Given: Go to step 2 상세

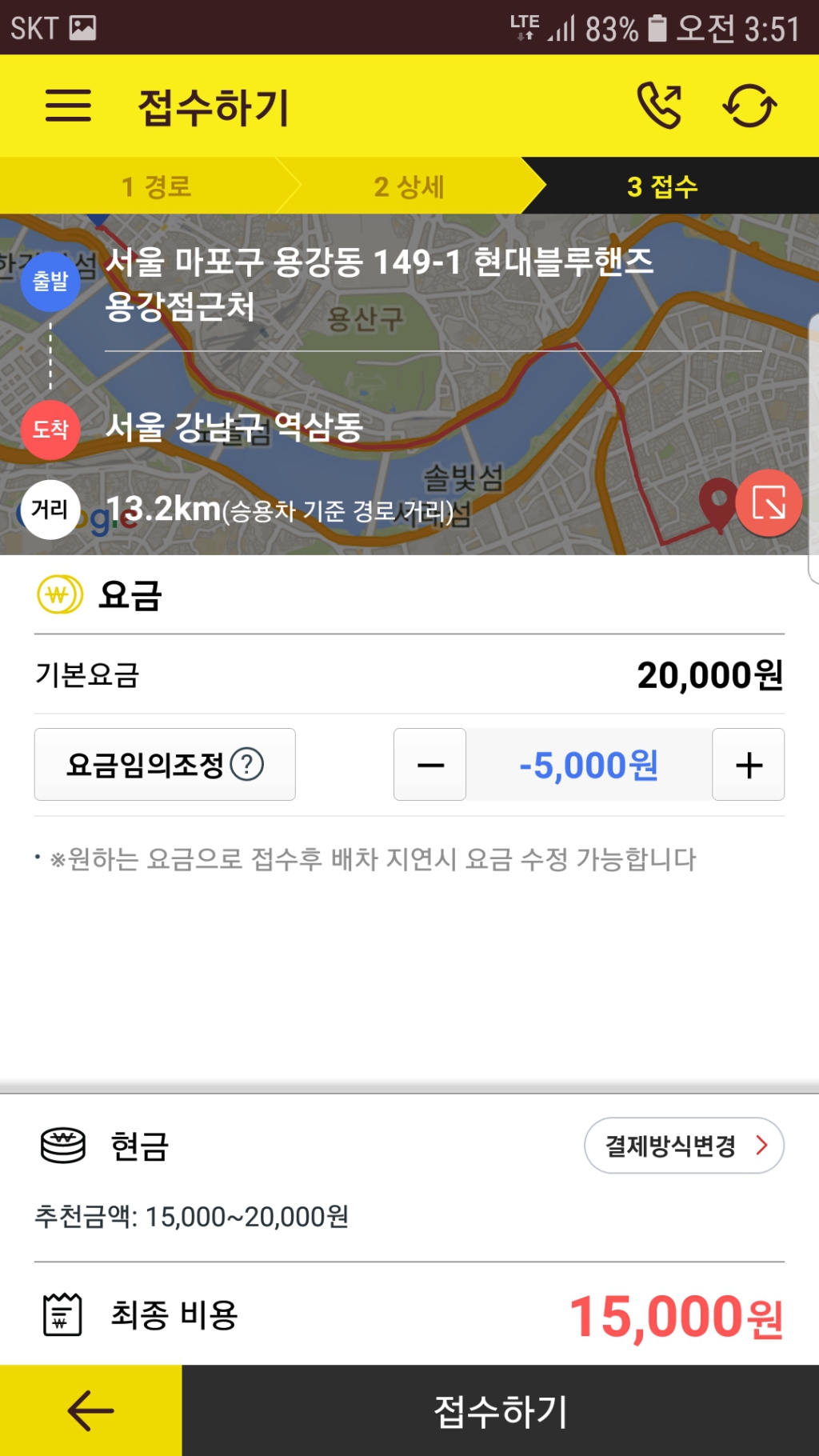Looking at the screenshot, I should click(409, 186).
